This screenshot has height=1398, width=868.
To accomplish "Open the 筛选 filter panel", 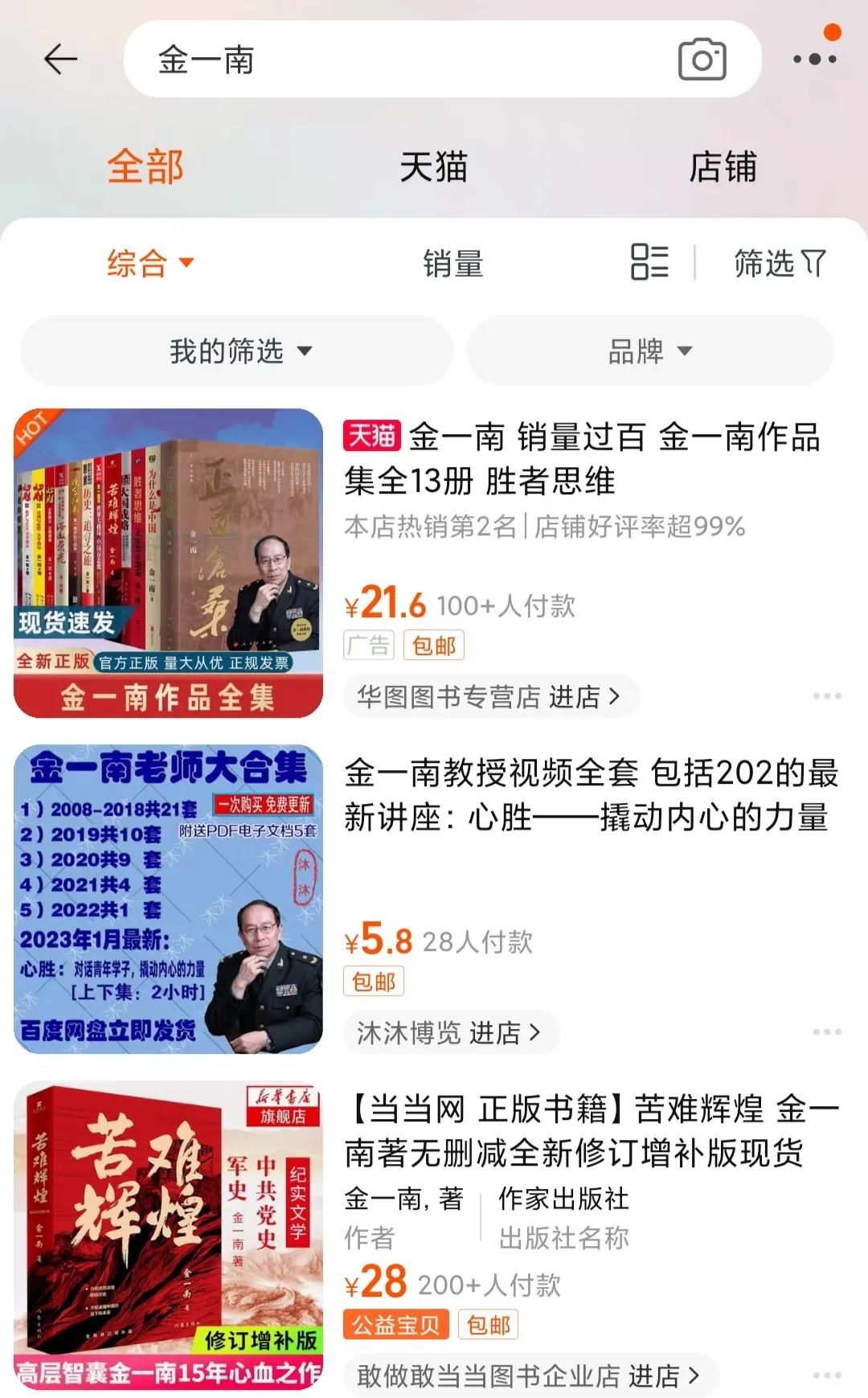I will [x=778, y=264].
